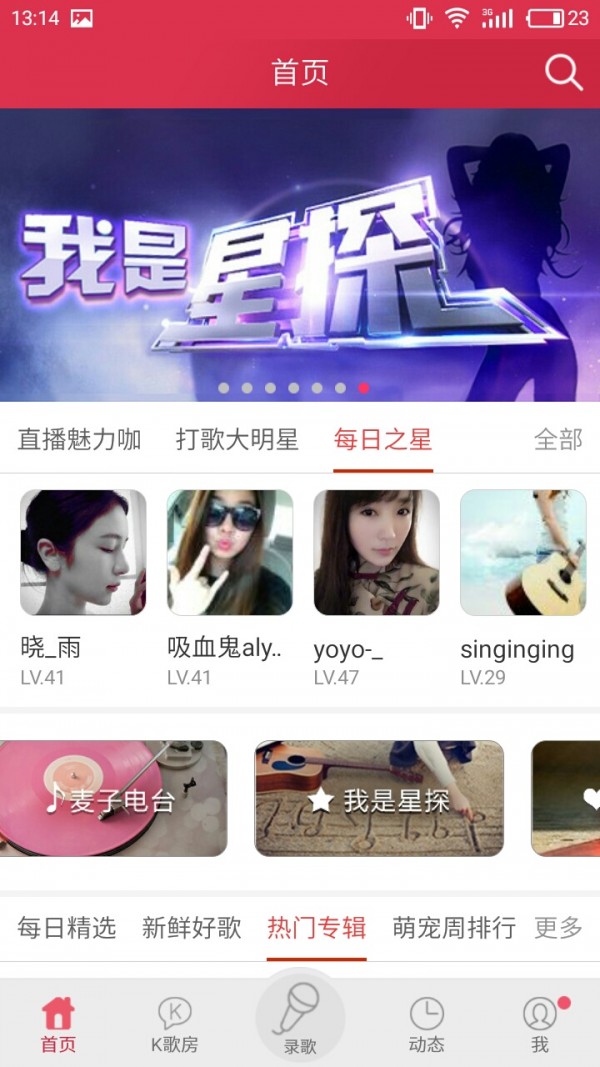
Task: Open singinging's profile
Action: click(x=523, y=552)
